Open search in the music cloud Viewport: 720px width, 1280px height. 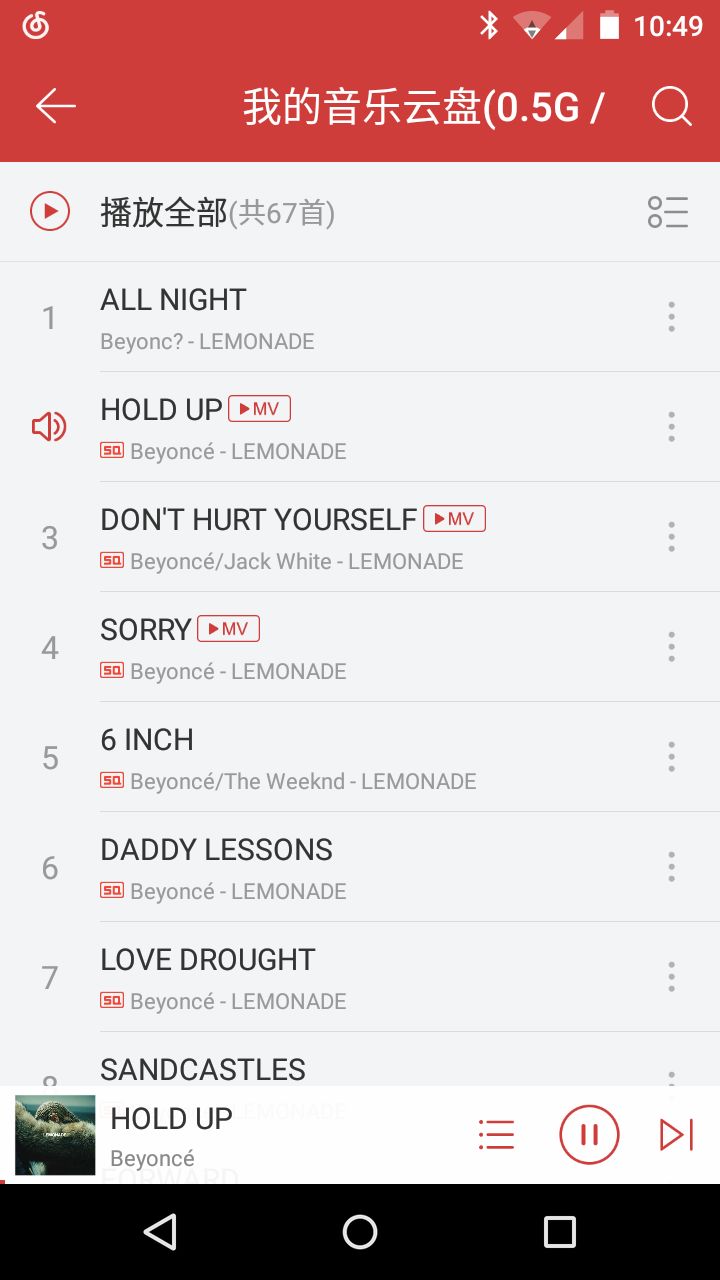click(x=671, y=106)
